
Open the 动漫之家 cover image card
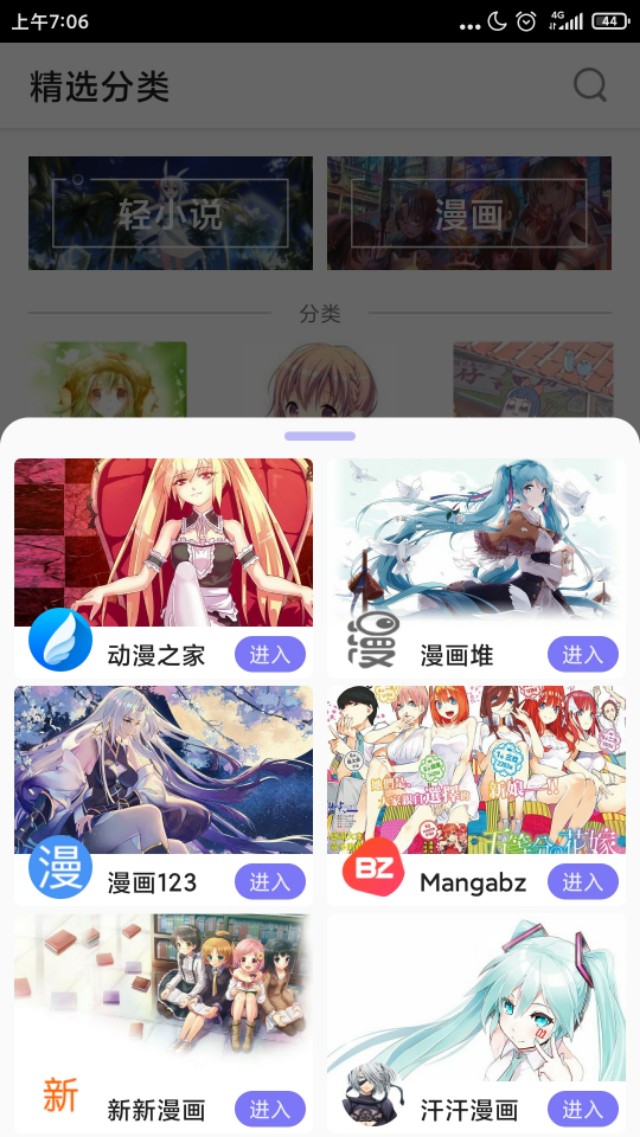(x=163, y=542)
